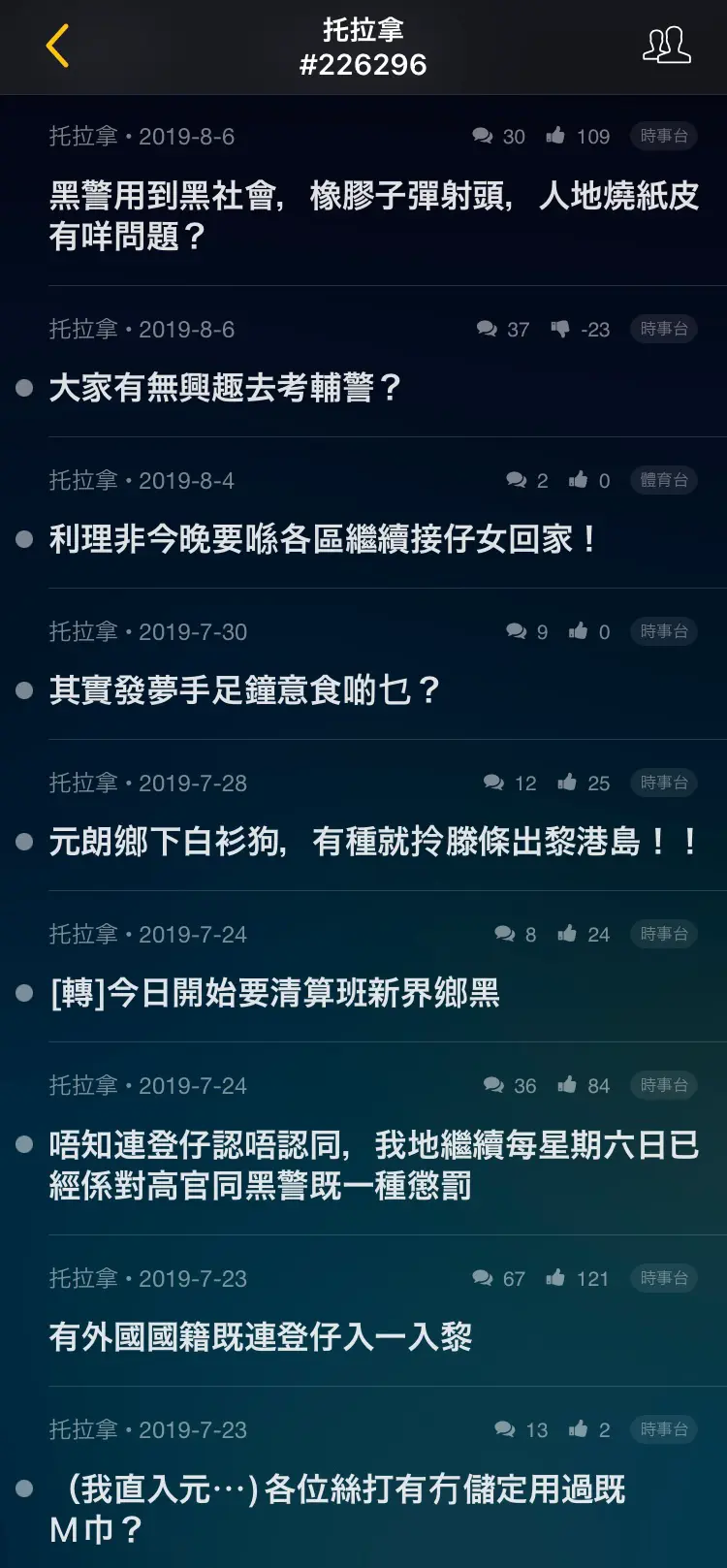Open thread [轉]今日開始要清算班新界鄉黑

[275, 993]
